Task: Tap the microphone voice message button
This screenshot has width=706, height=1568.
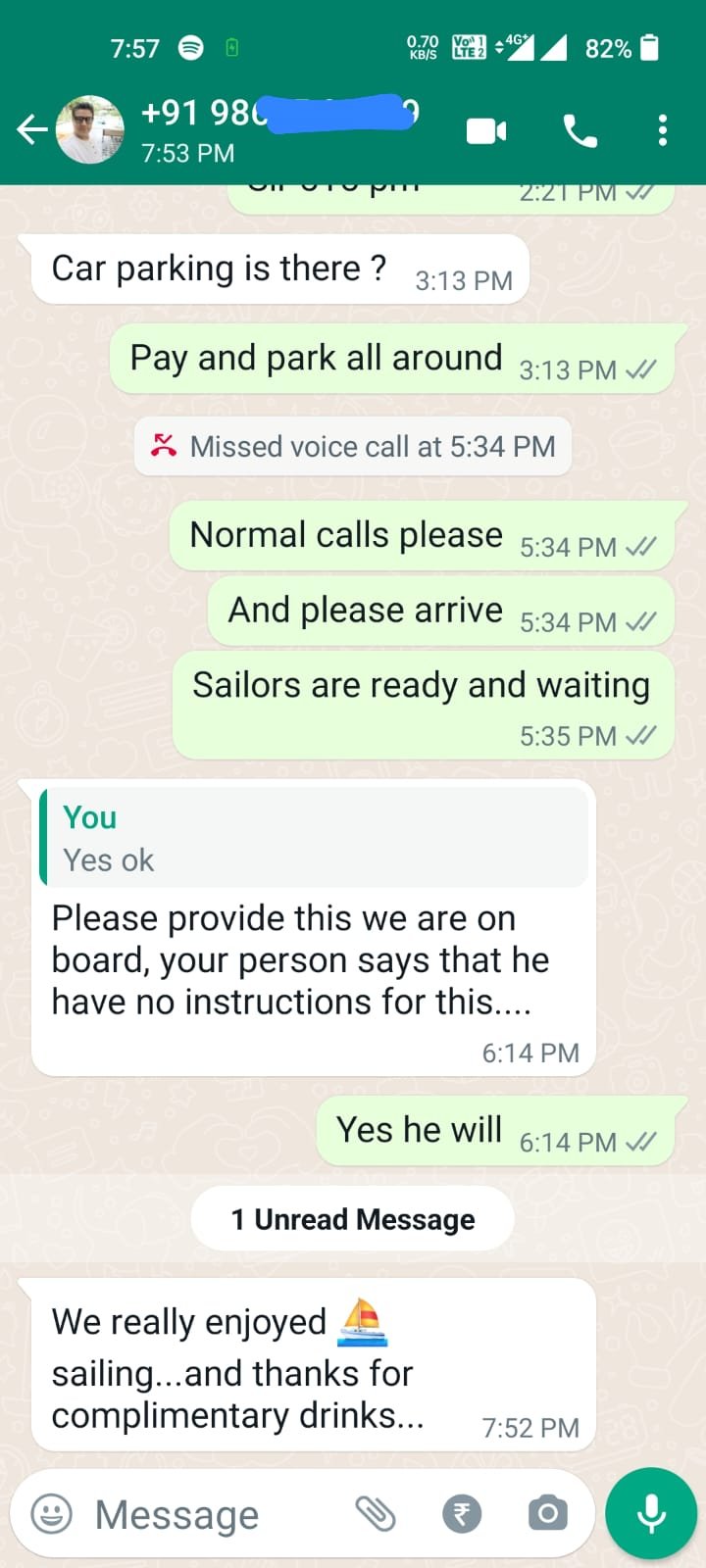Action: pyautogui.click(x=651, y=1514)
